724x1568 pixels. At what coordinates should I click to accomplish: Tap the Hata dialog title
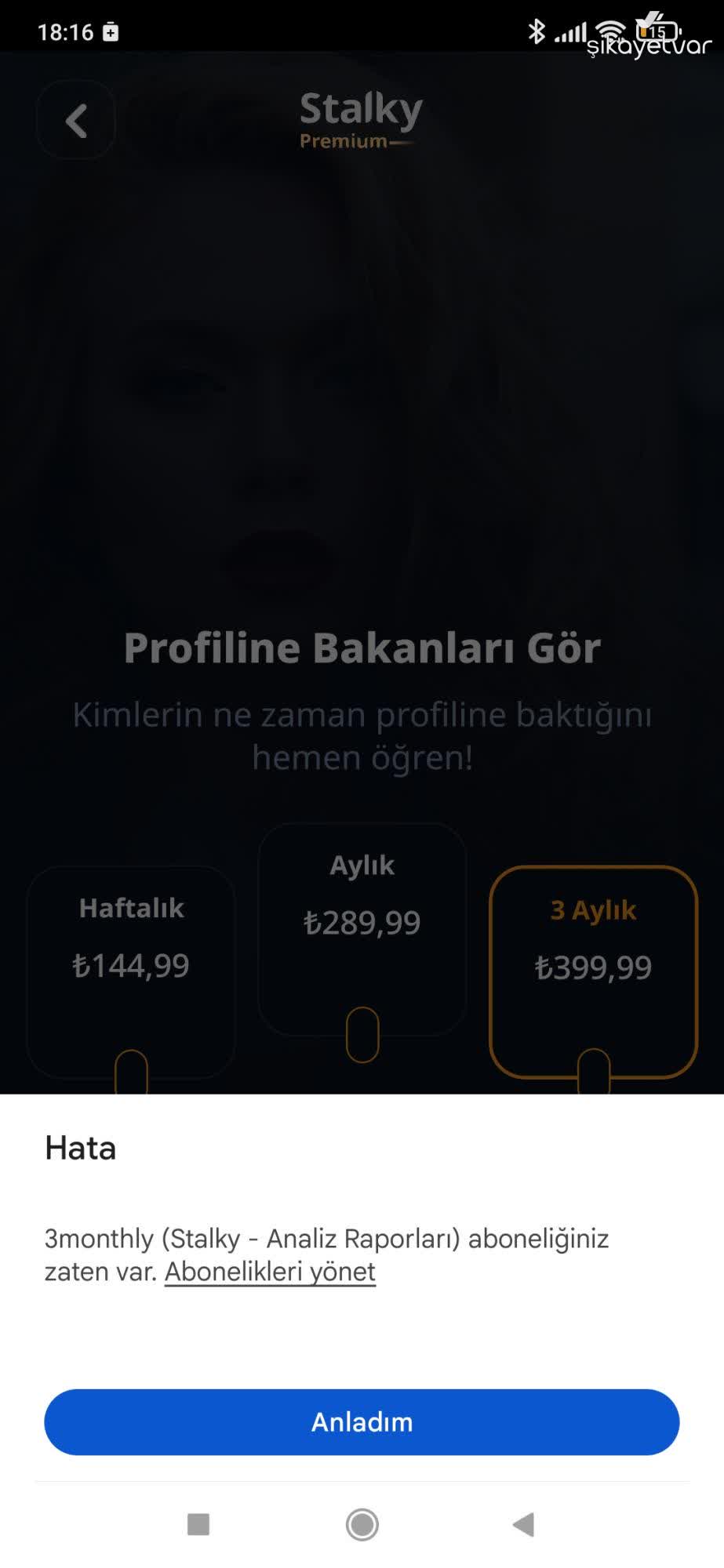point(80,1147)
